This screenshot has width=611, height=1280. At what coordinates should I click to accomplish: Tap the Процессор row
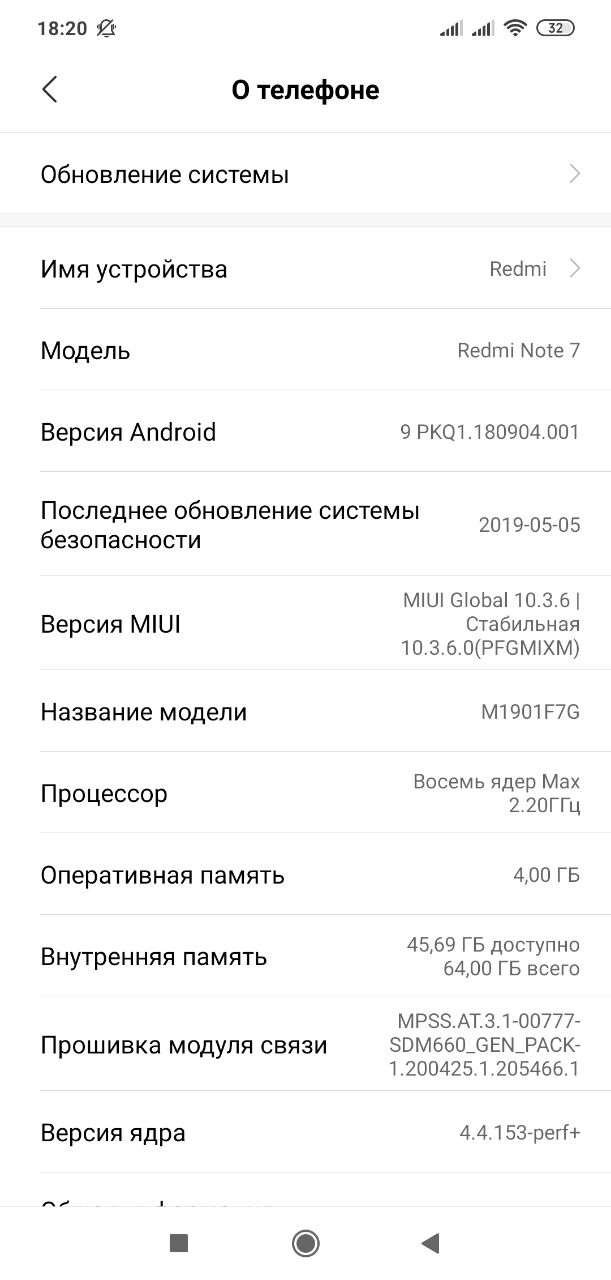(305, 793)
